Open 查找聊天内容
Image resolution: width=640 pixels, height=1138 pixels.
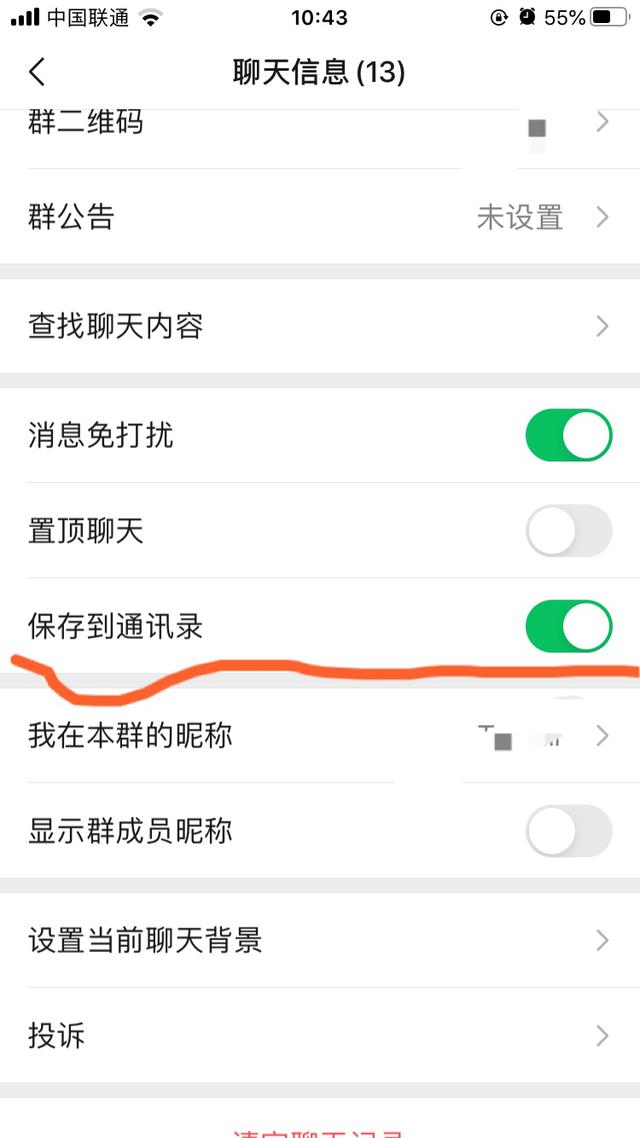[x=320, y=326]
